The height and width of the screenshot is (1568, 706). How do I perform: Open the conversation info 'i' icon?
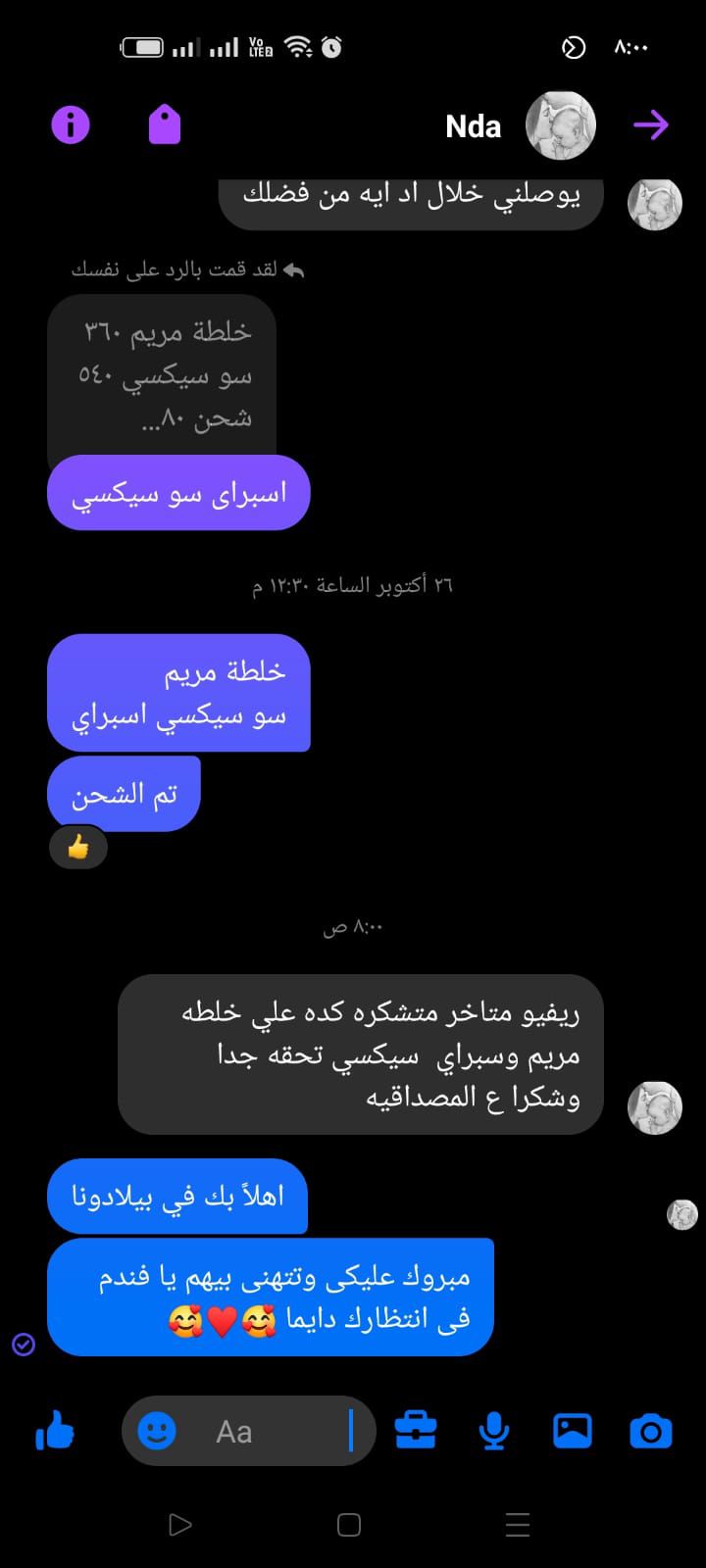69,124
